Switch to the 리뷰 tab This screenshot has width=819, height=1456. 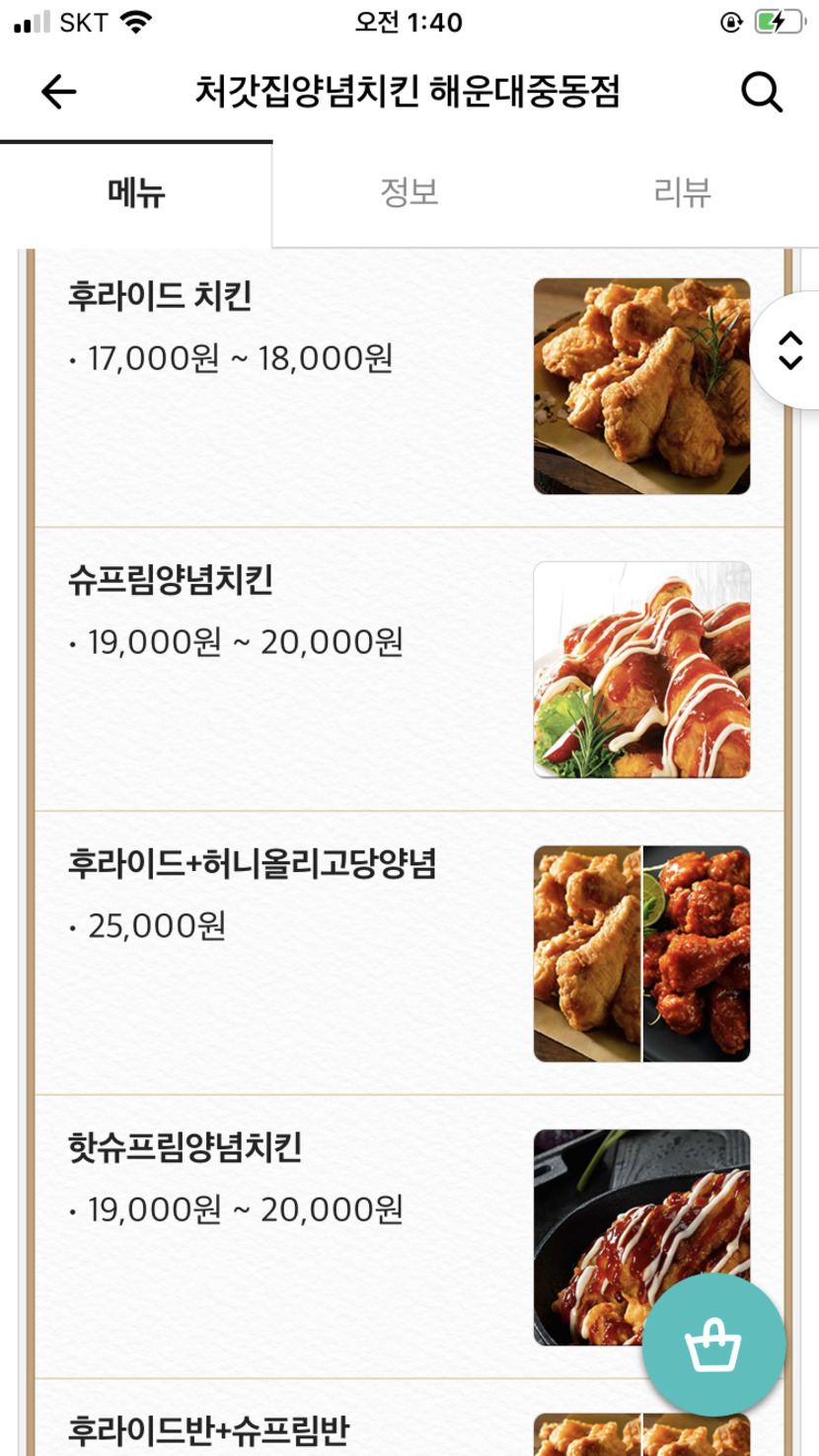coord(682,192)
